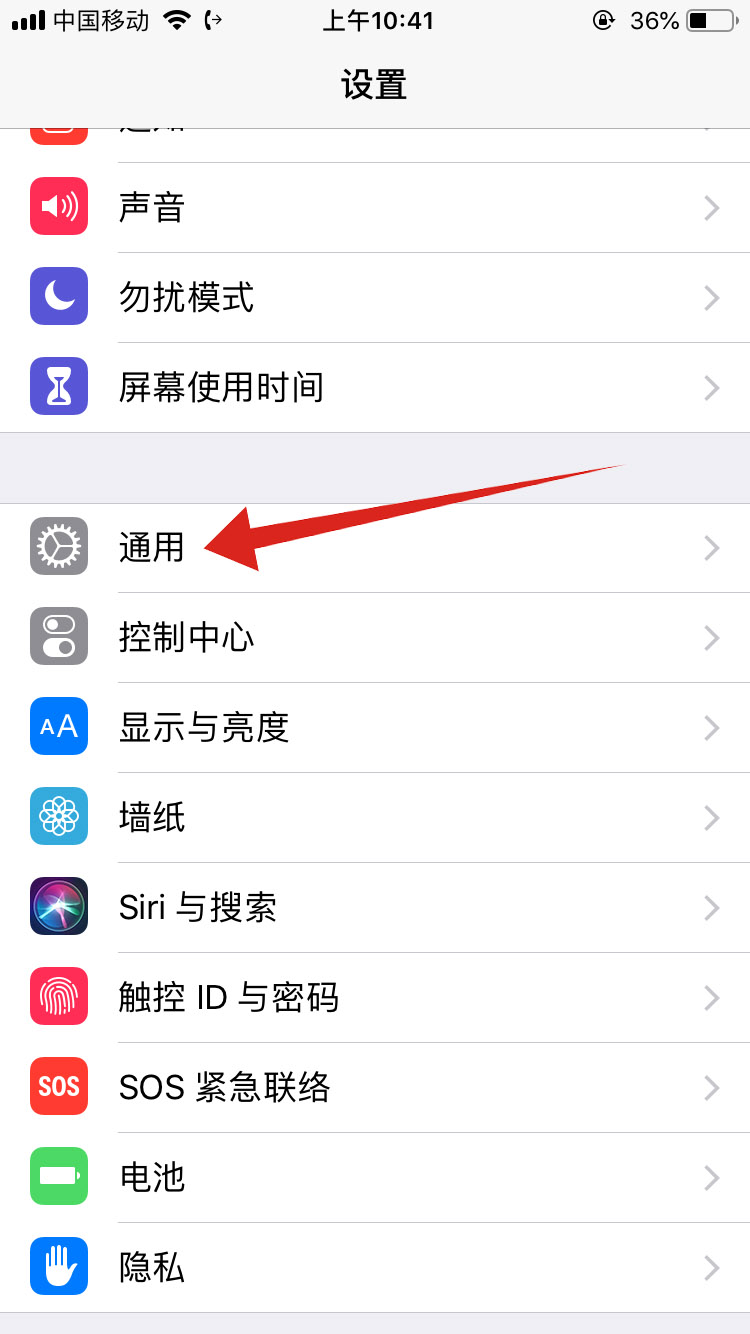Open 隐私 privacy settings
750x1334 pixels.
[x=375, y=1268]
